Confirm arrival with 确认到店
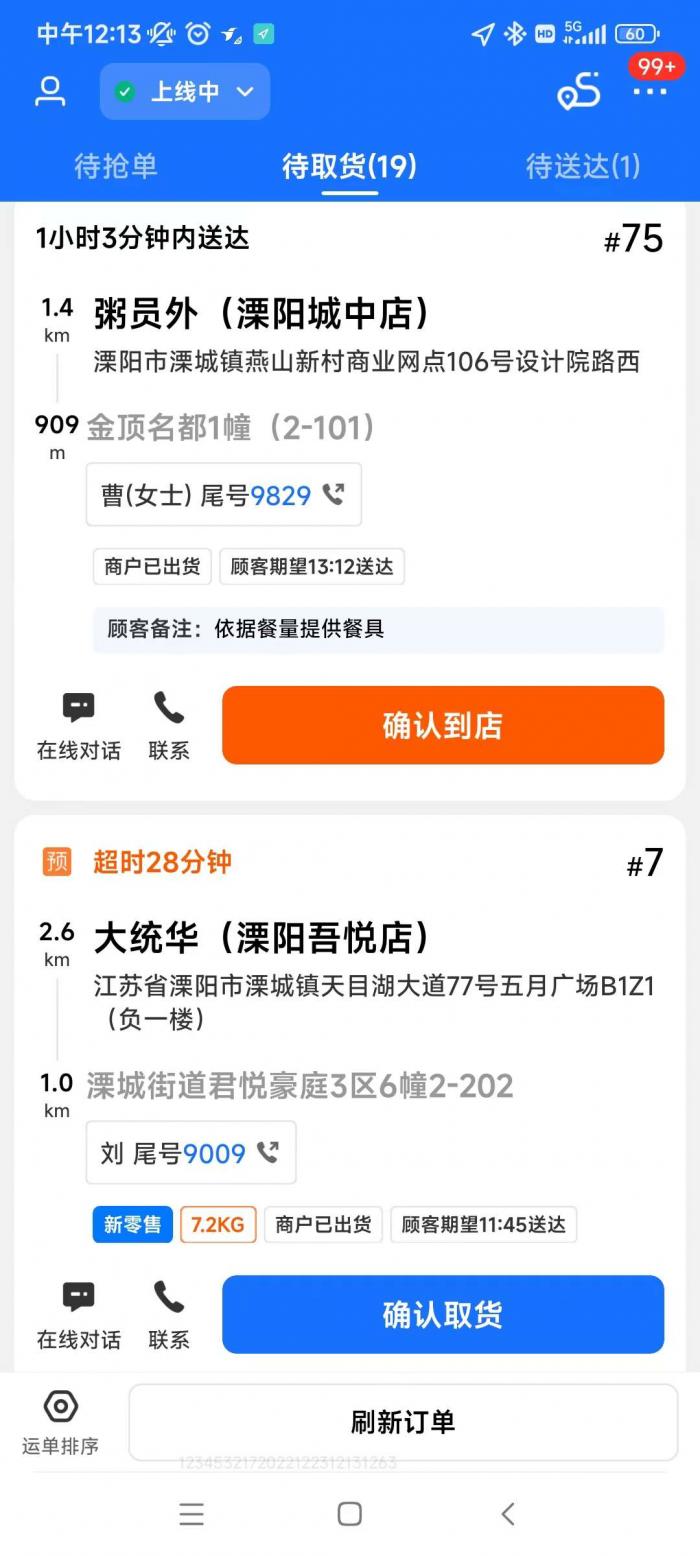This screenshot has height=1556, width=700. click(x=443, y=725)
